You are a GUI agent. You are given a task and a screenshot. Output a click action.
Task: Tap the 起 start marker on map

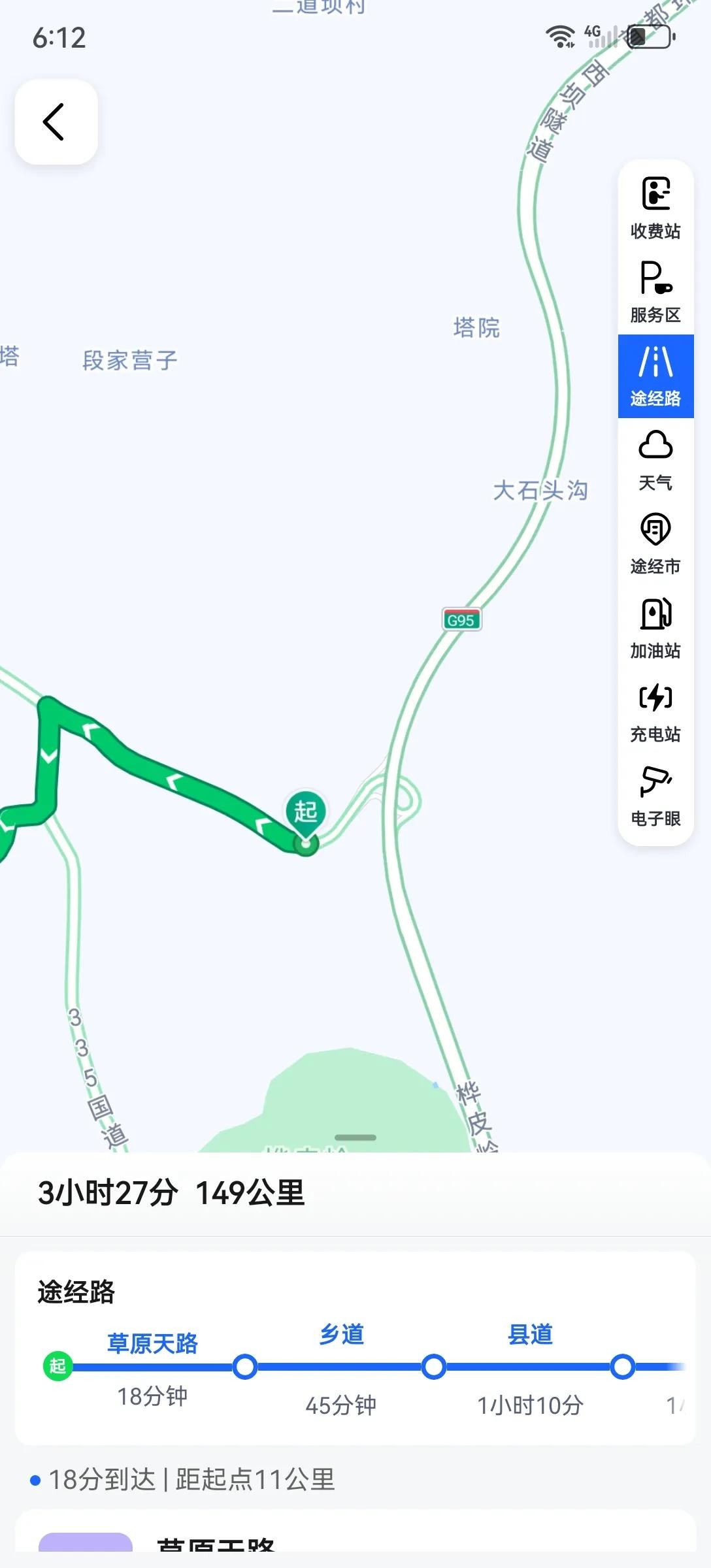pos(305,813)
